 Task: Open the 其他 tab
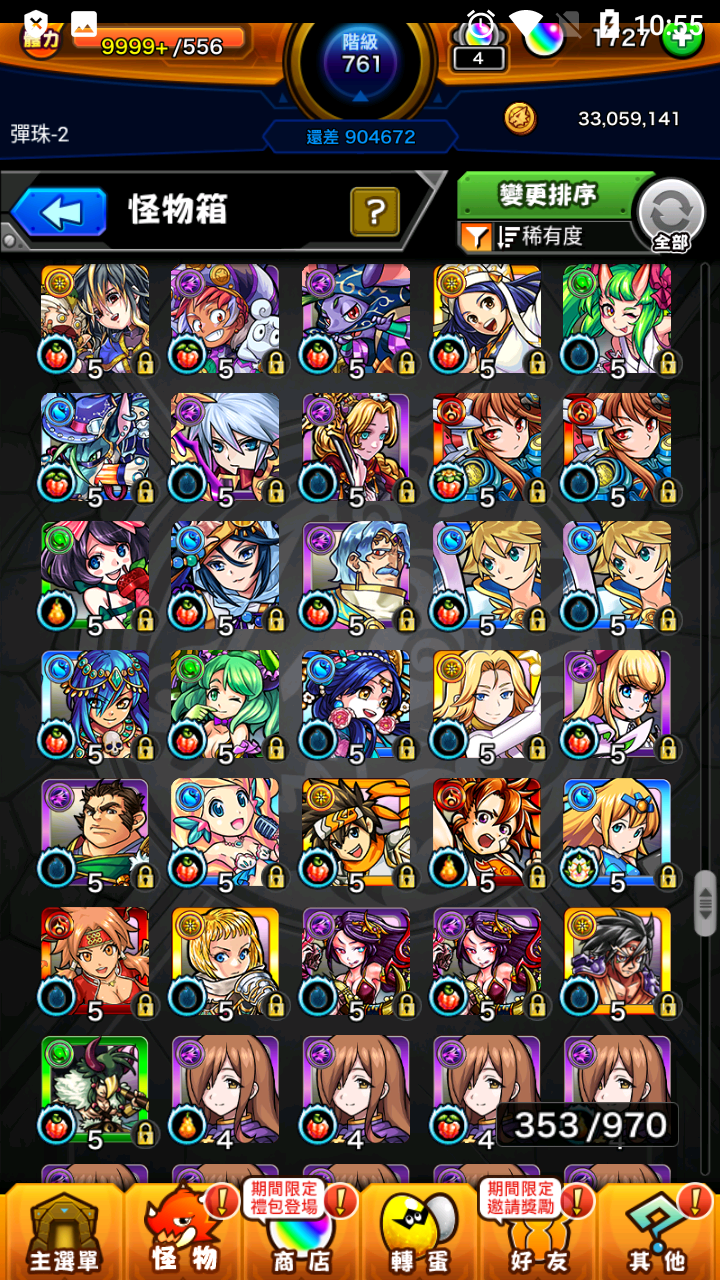(x=656, y=1232)
